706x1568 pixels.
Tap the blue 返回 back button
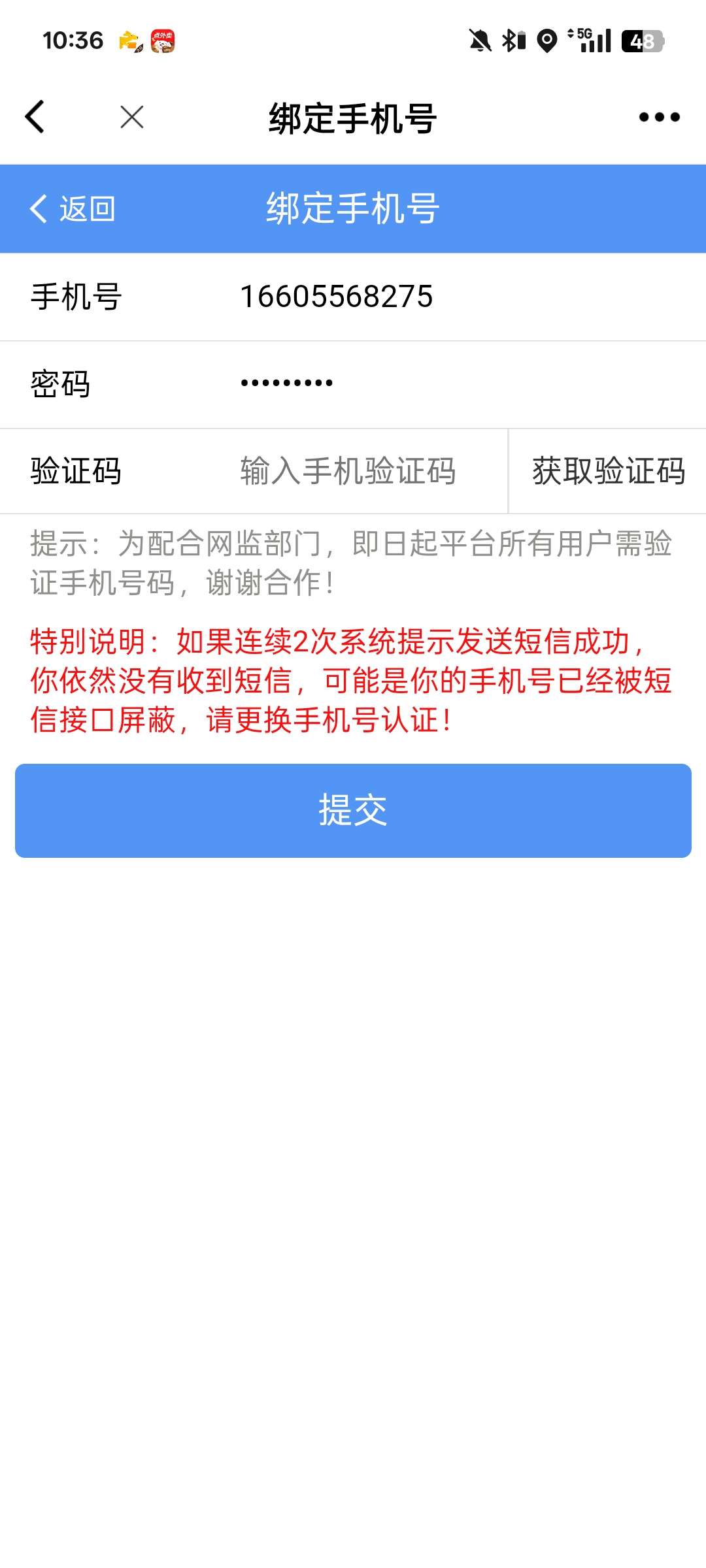tap(73, 209)
